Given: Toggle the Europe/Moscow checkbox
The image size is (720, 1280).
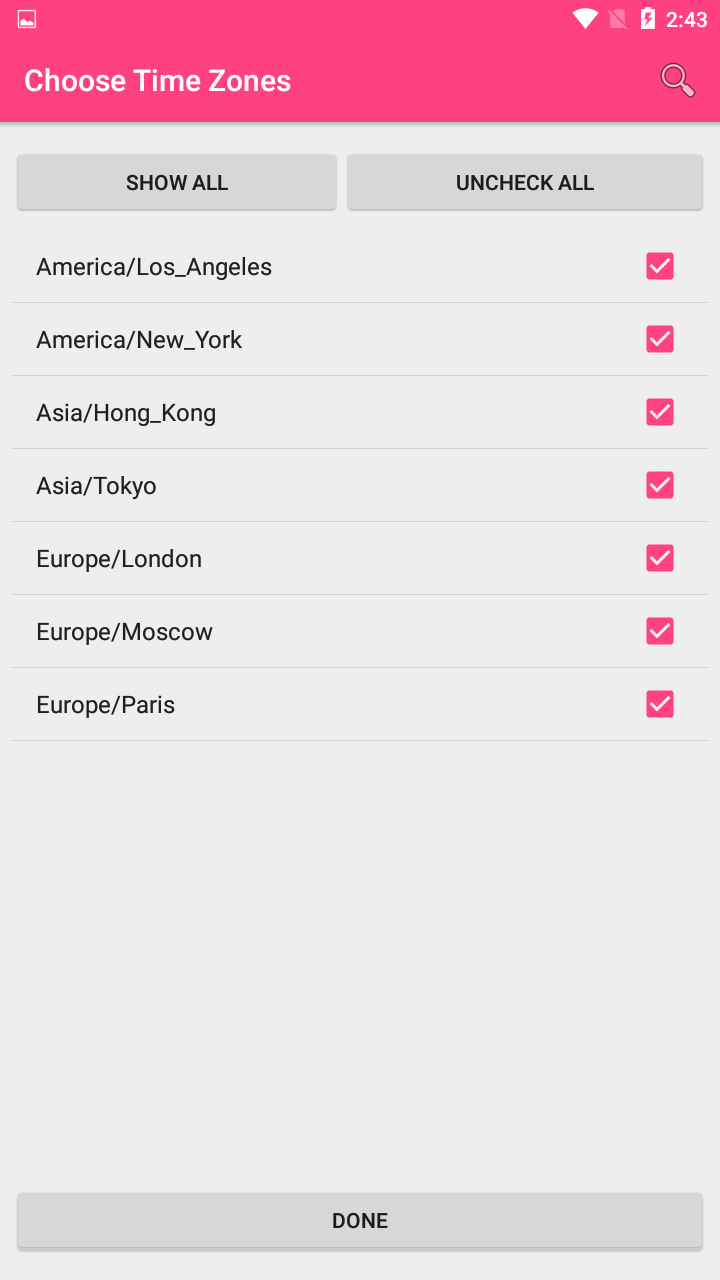Looking at the screenshot, I should [660, 631].
